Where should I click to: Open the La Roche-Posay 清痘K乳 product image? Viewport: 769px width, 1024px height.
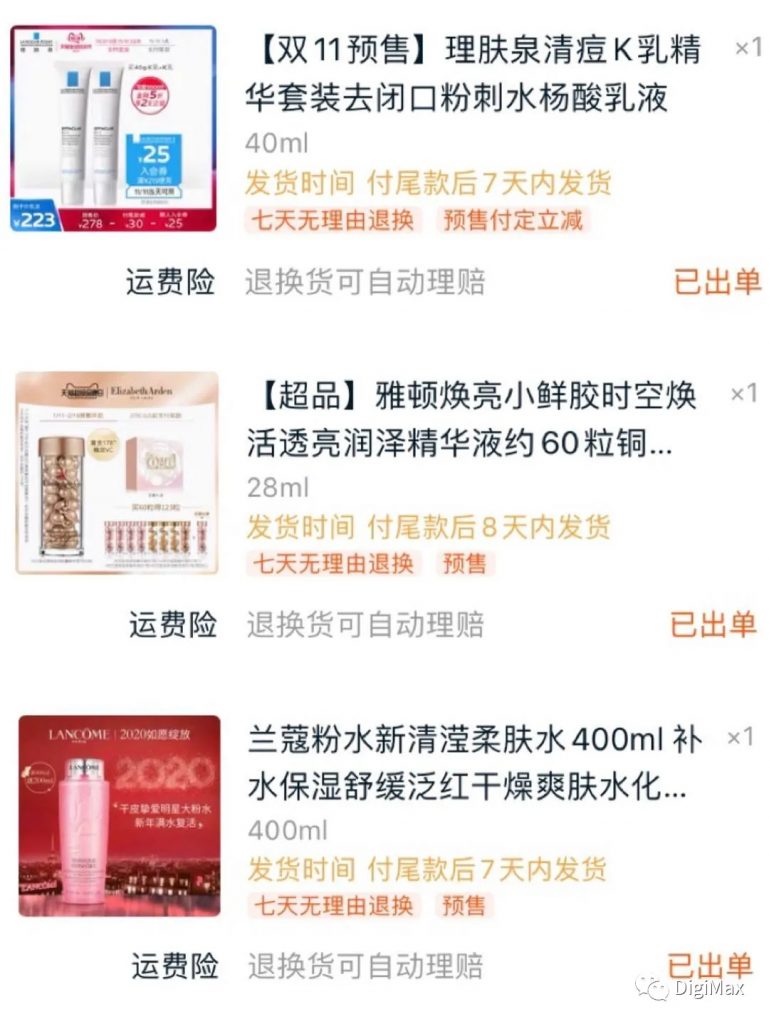point(113,129)
